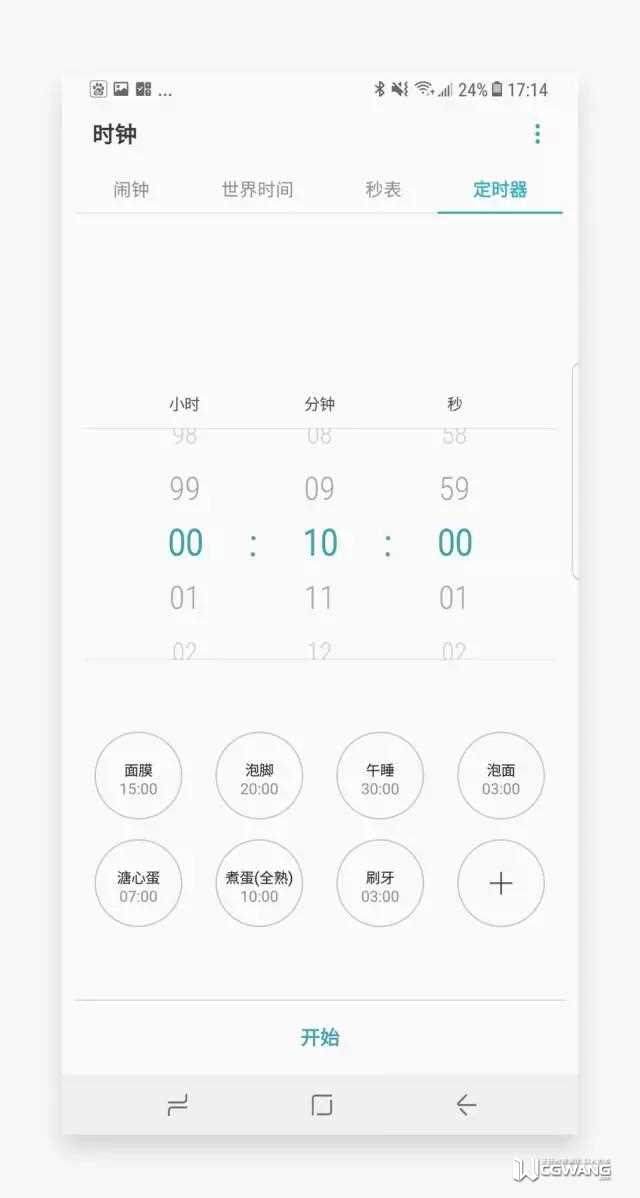Select the 定时器 tab
This screenshot has height=1198, width=640.
(x=500, y=189)
